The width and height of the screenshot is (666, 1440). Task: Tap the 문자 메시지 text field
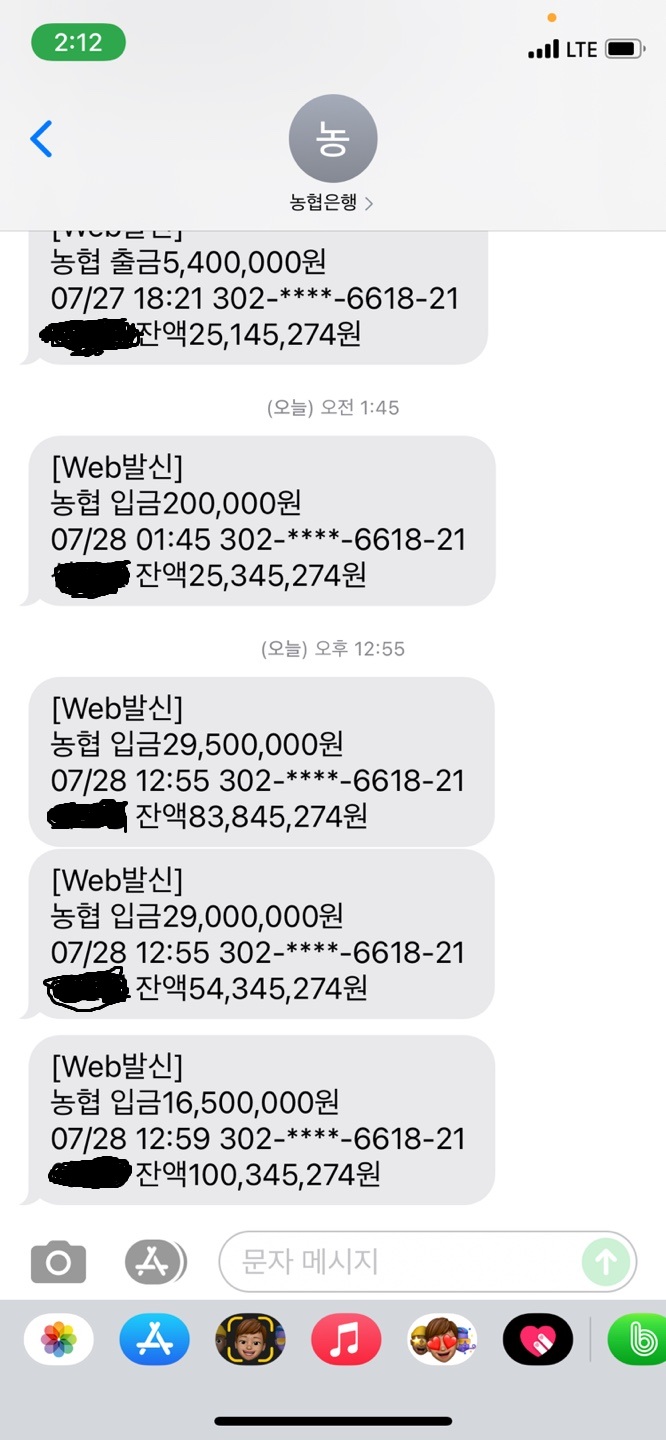pyautogui.click(x=400, y=1262)
